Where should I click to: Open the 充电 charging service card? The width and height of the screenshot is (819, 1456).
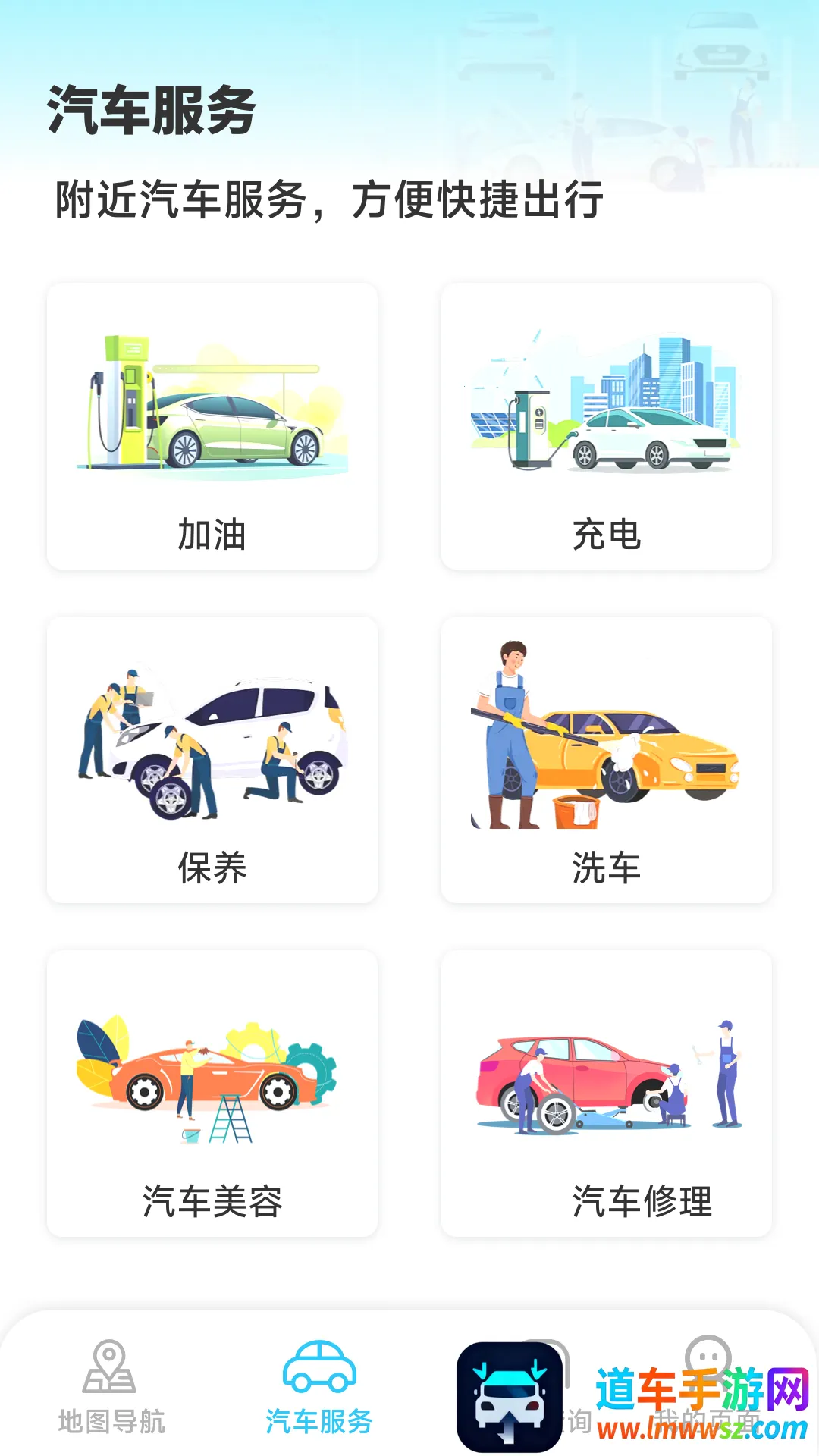pos(607,426)
